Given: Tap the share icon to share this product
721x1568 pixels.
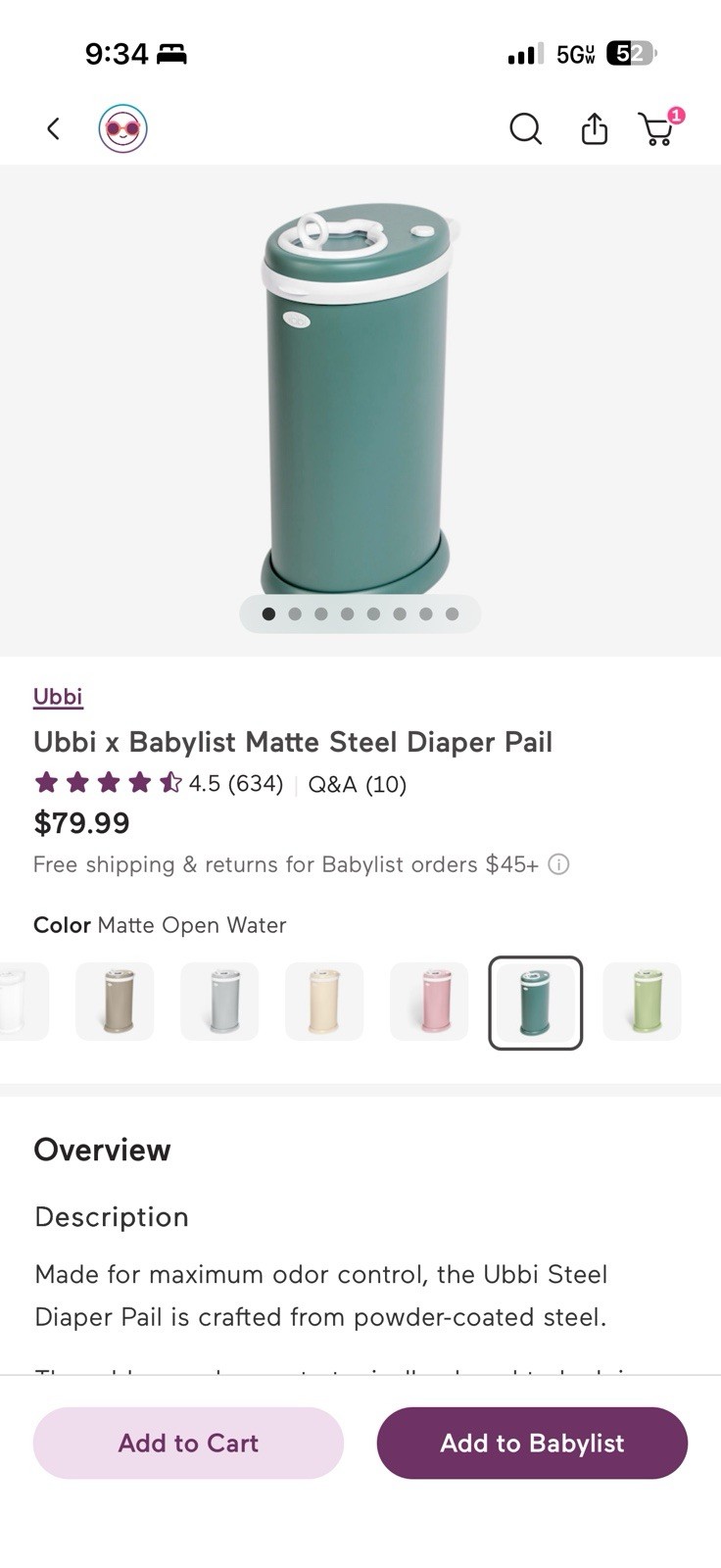Looking at the screenshot, I should [593, 128].
